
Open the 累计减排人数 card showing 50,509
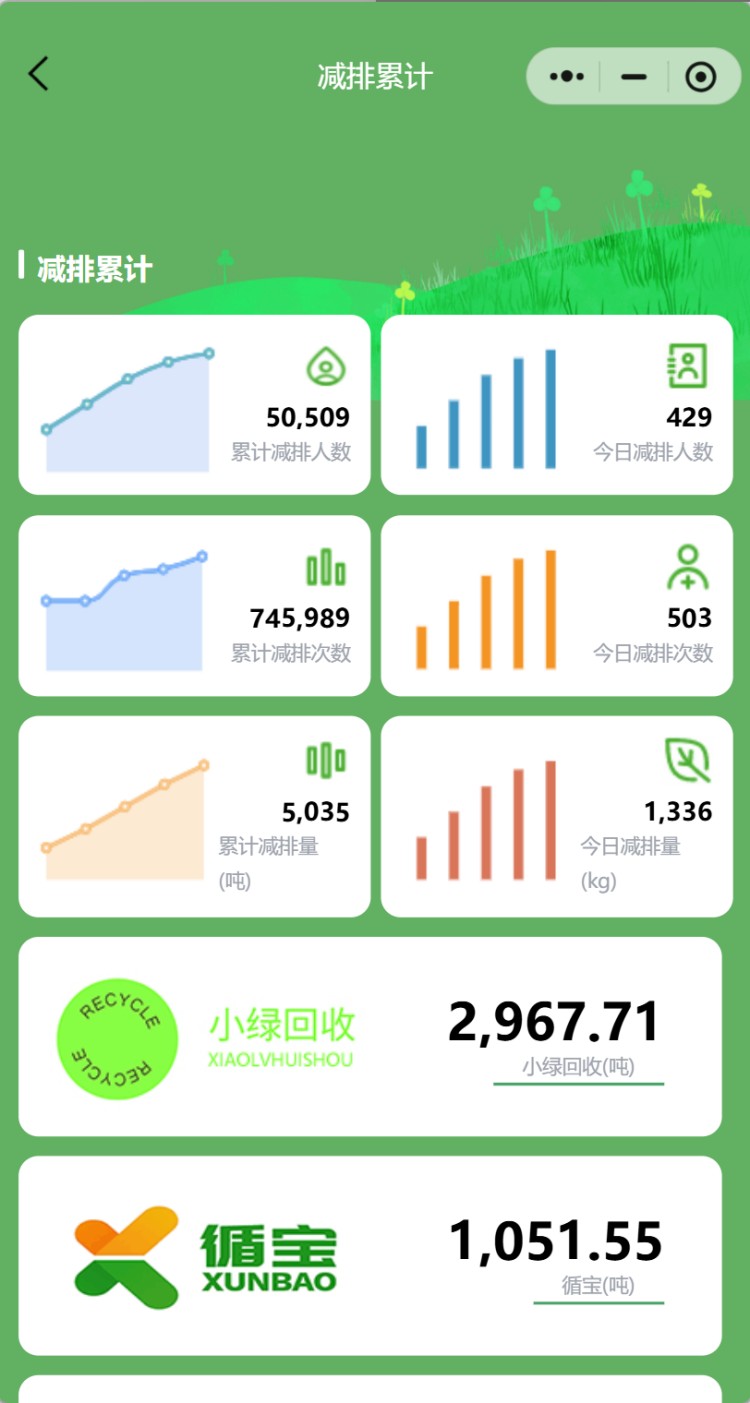point(194,405)
